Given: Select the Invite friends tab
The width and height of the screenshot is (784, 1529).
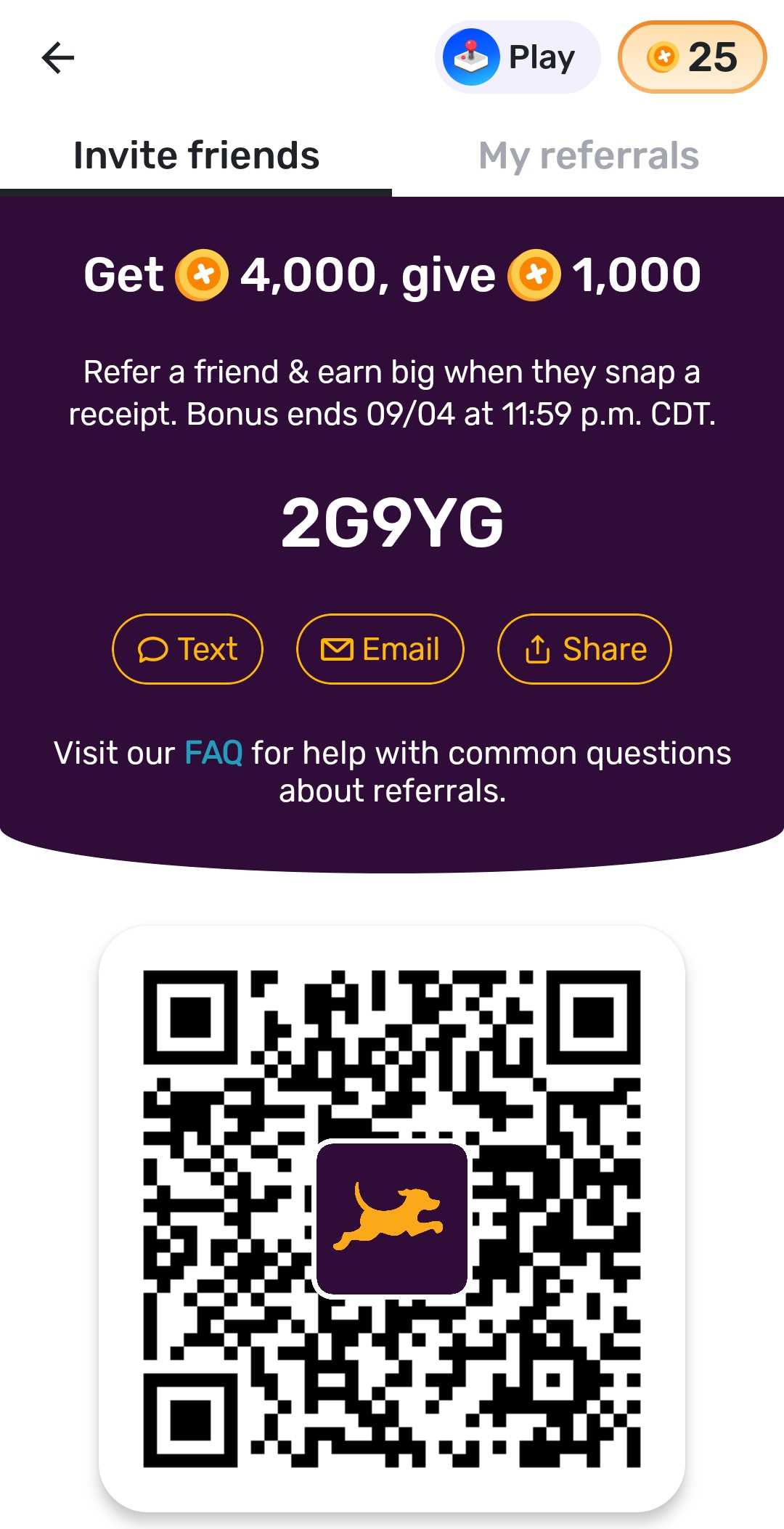Looking at the screenshot, I should [x=196, y=156].
